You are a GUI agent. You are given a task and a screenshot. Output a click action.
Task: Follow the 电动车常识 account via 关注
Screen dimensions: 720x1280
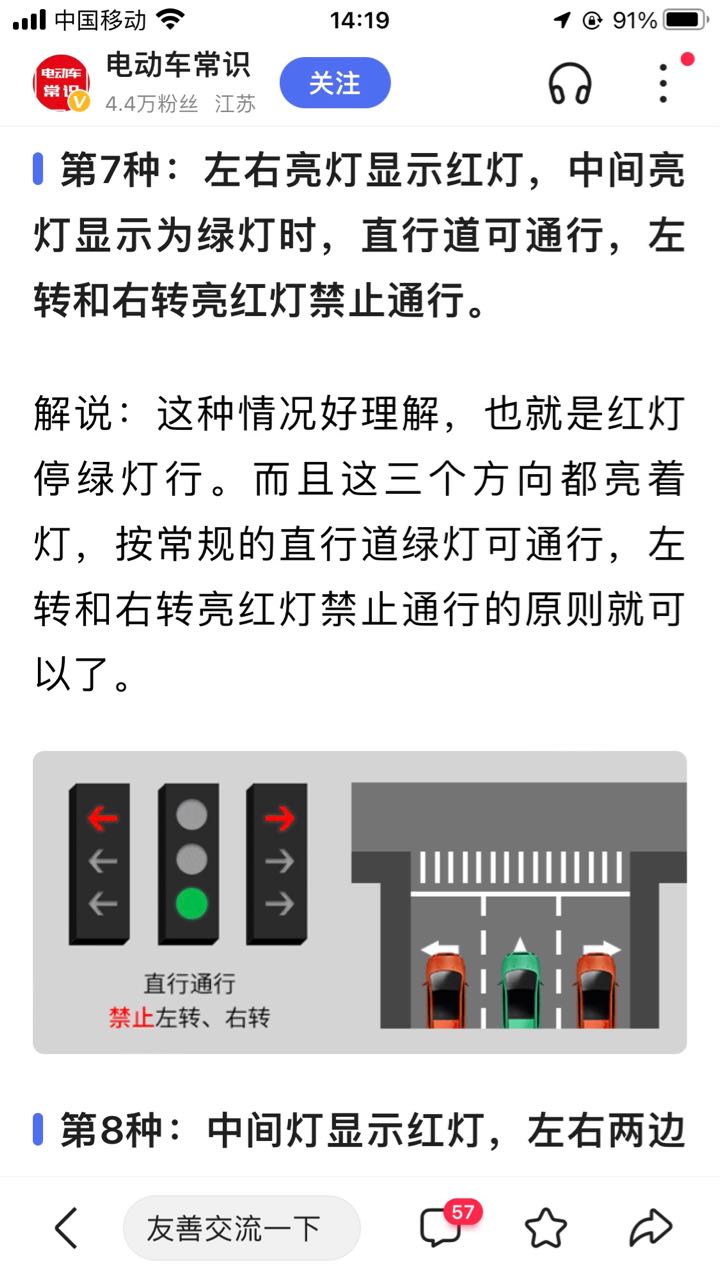335,83
